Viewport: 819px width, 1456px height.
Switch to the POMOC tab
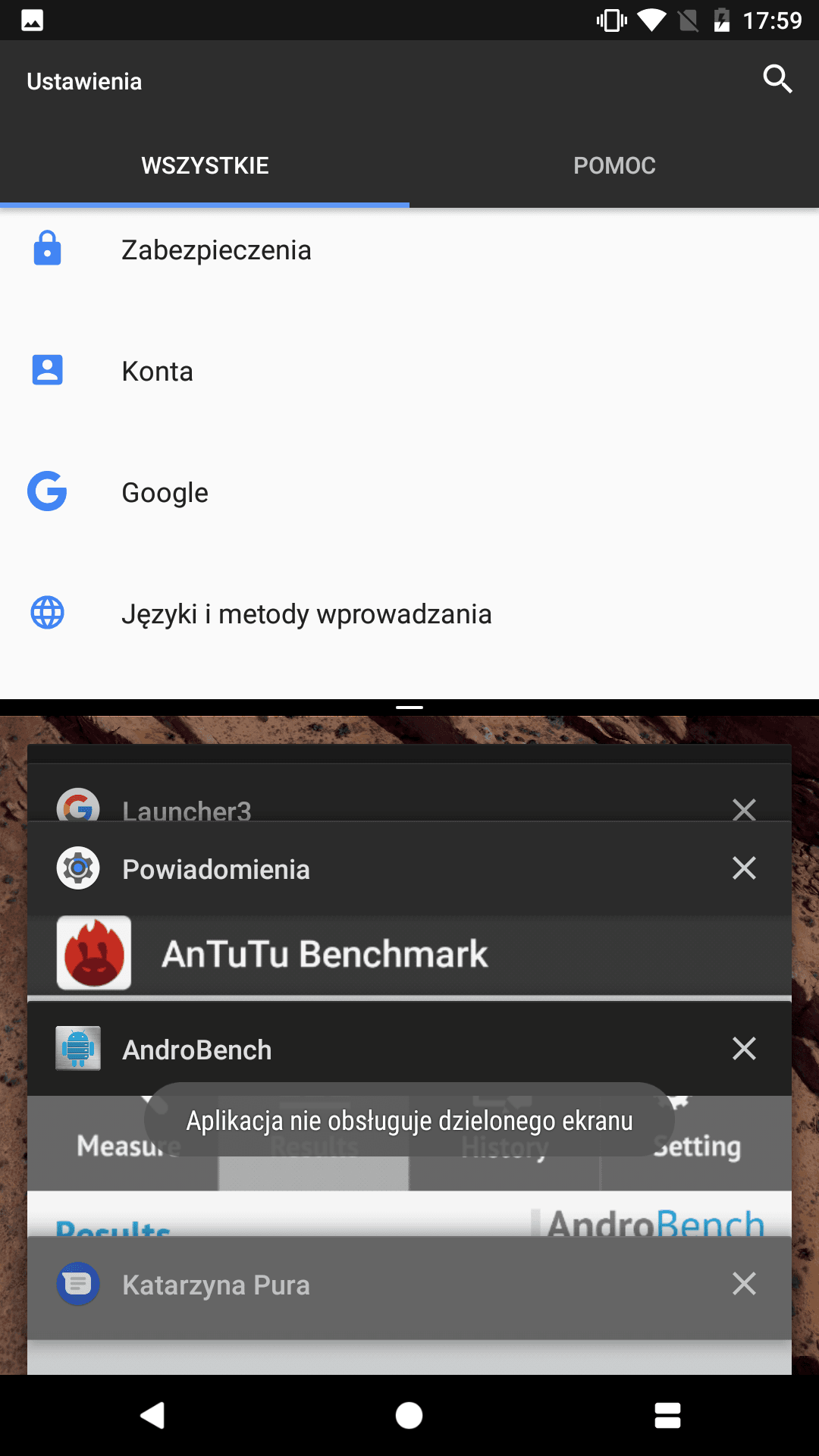(614, 165)
